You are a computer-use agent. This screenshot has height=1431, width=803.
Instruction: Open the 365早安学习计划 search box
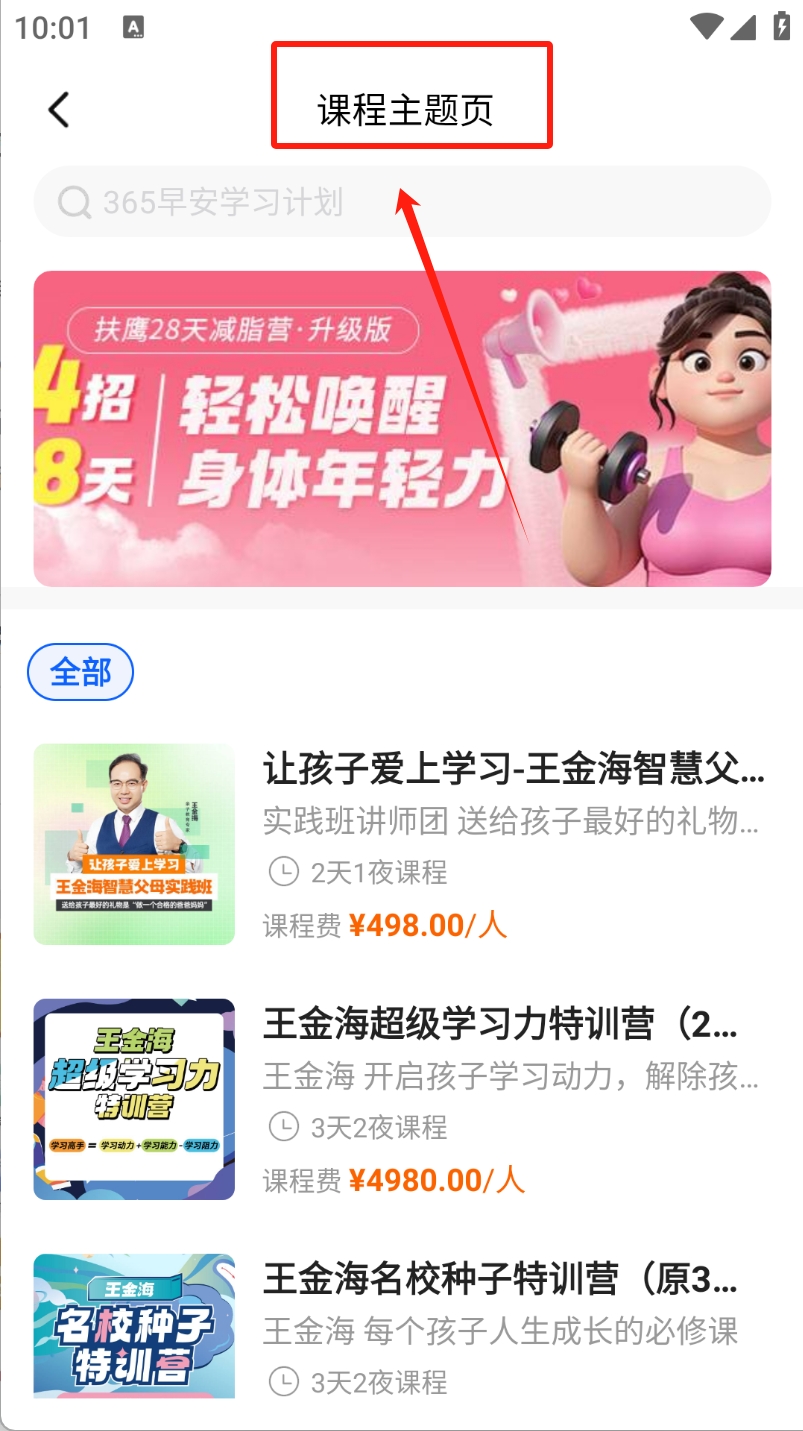point(400,202)
